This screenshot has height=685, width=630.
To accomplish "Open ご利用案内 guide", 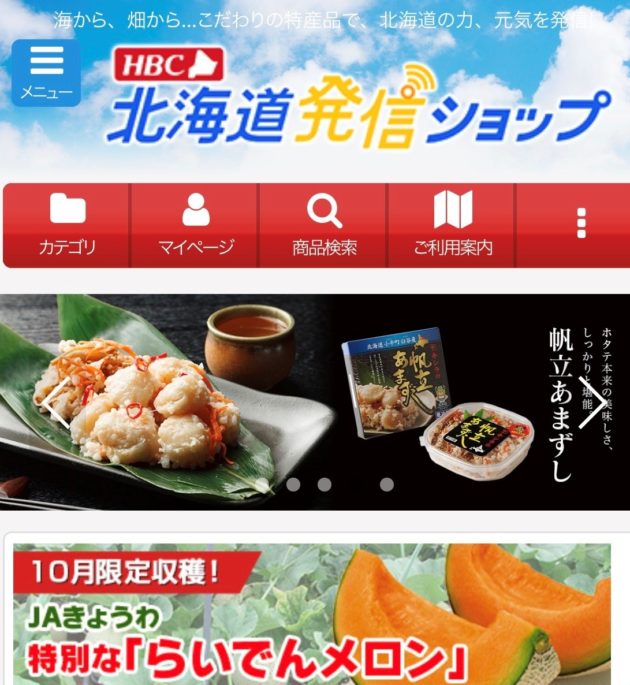I will click(x=452, y=225).
